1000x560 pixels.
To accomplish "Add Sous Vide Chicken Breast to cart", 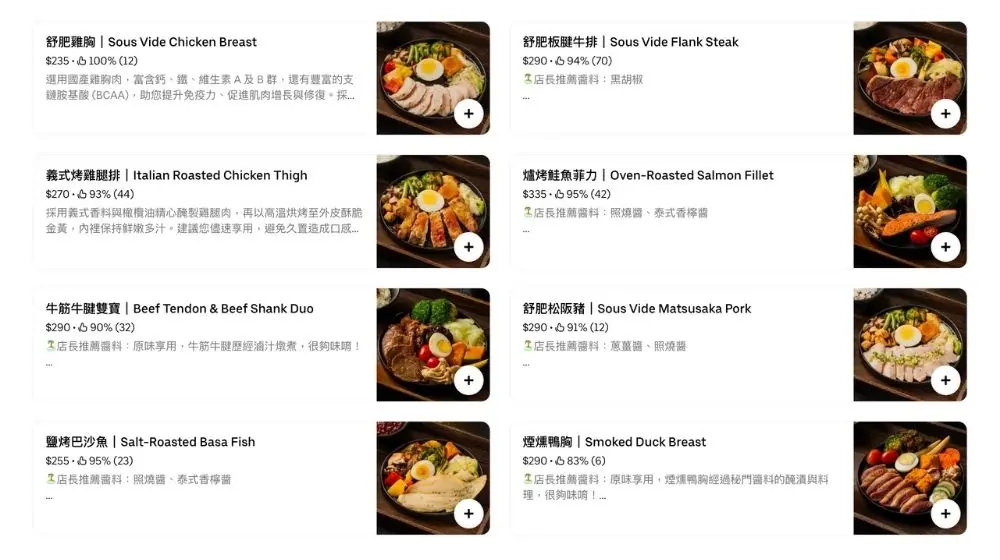I will [468, 114].
